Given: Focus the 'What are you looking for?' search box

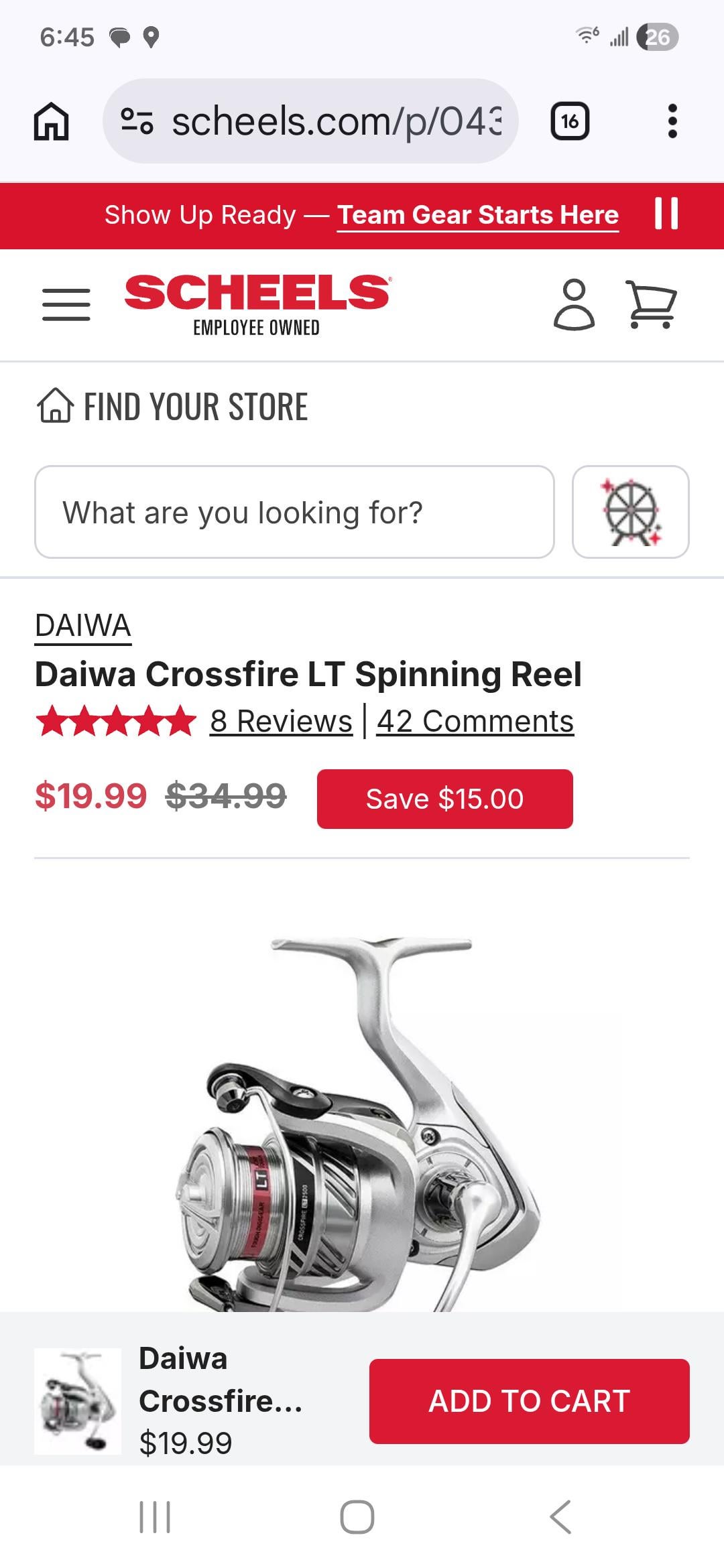Looking at the screenshot, I should pos(294,513).
